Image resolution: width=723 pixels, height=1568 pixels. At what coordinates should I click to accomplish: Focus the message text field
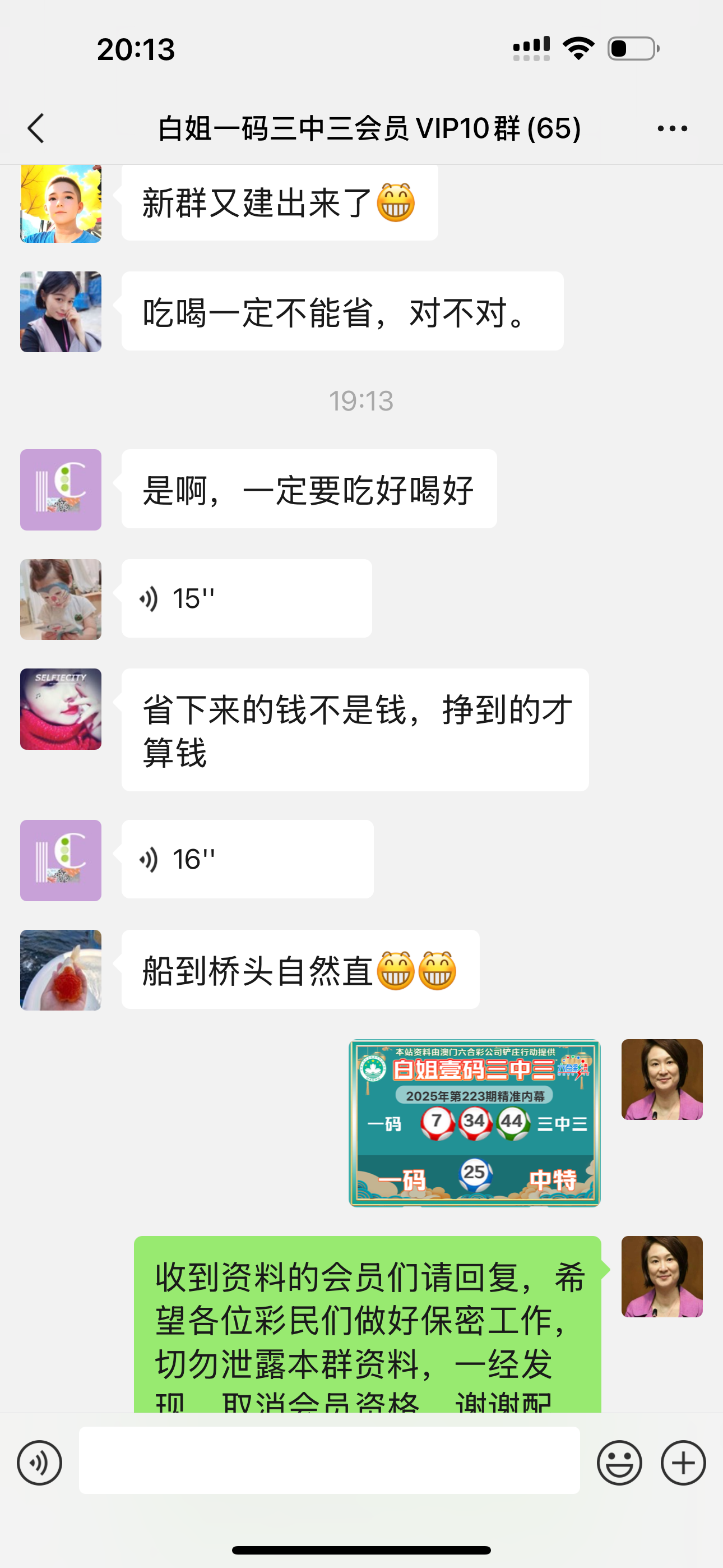tap(328, 1460)
